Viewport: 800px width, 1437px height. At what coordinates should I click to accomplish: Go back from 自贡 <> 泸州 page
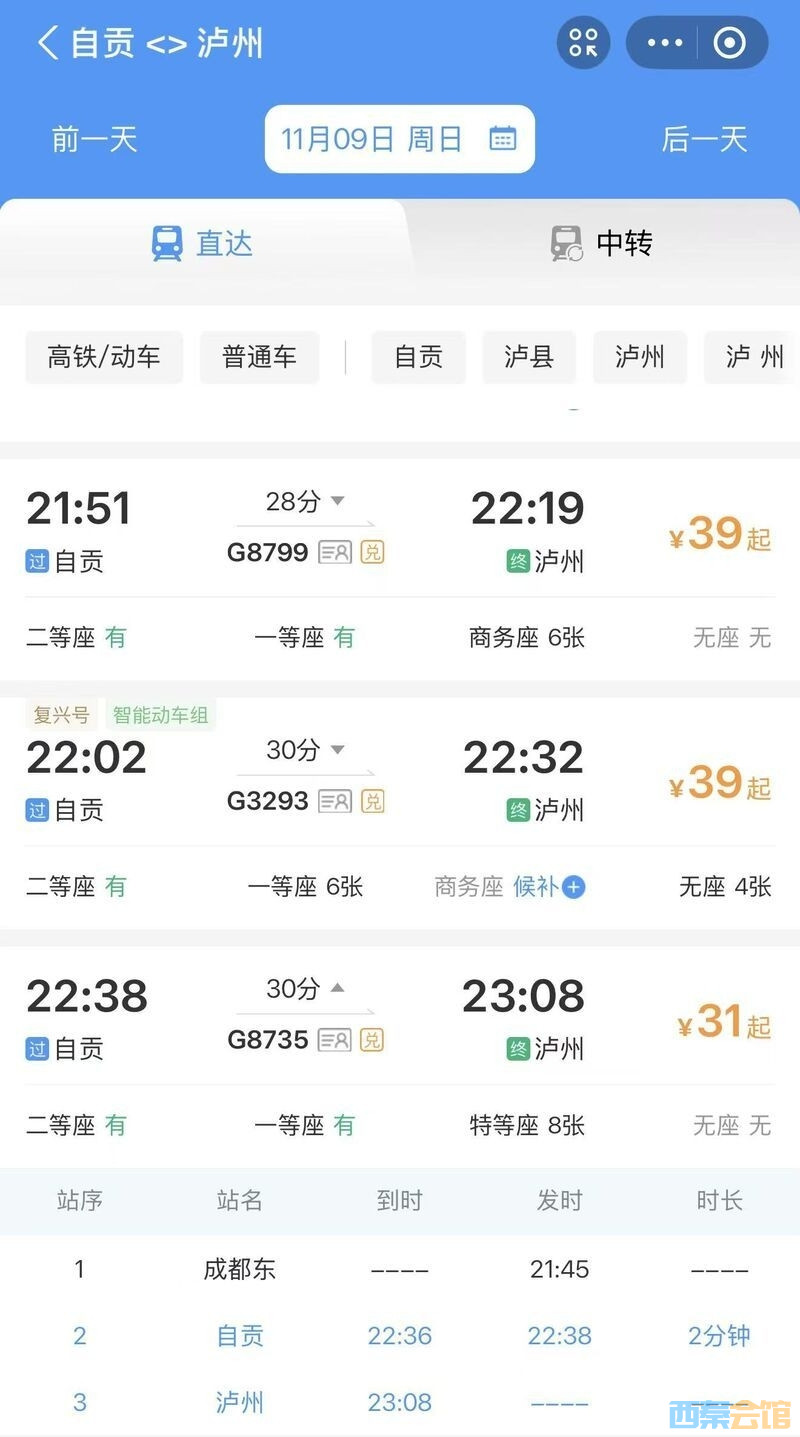[47, 43]
